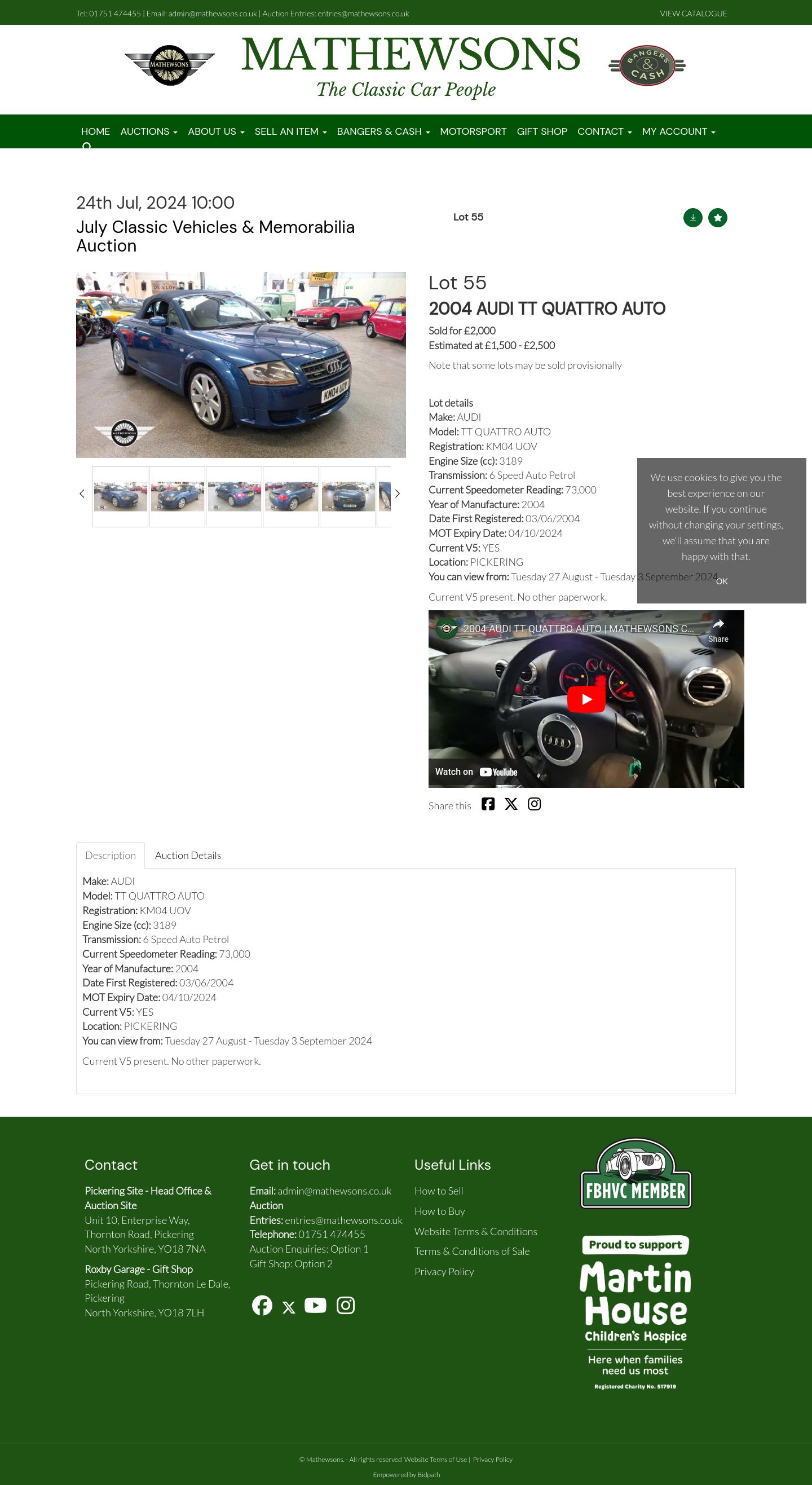Show previous thumbnails with the left arrow
812x1485 pixels.
click(x=82, y=493)
